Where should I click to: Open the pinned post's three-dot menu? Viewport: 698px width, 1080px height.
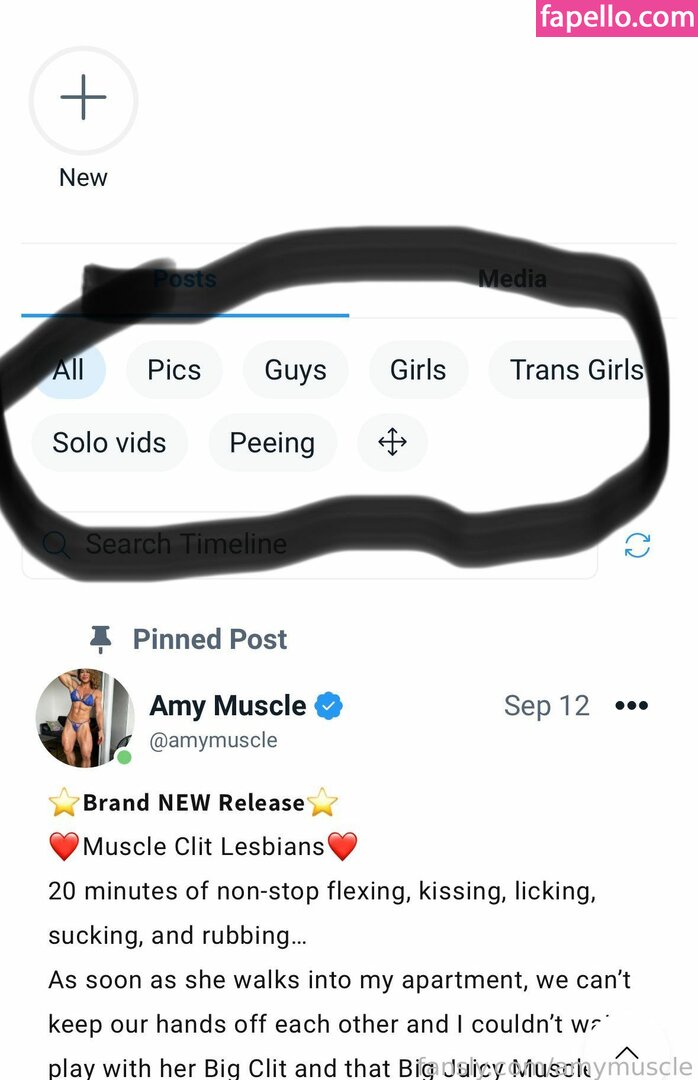point(631,706)
